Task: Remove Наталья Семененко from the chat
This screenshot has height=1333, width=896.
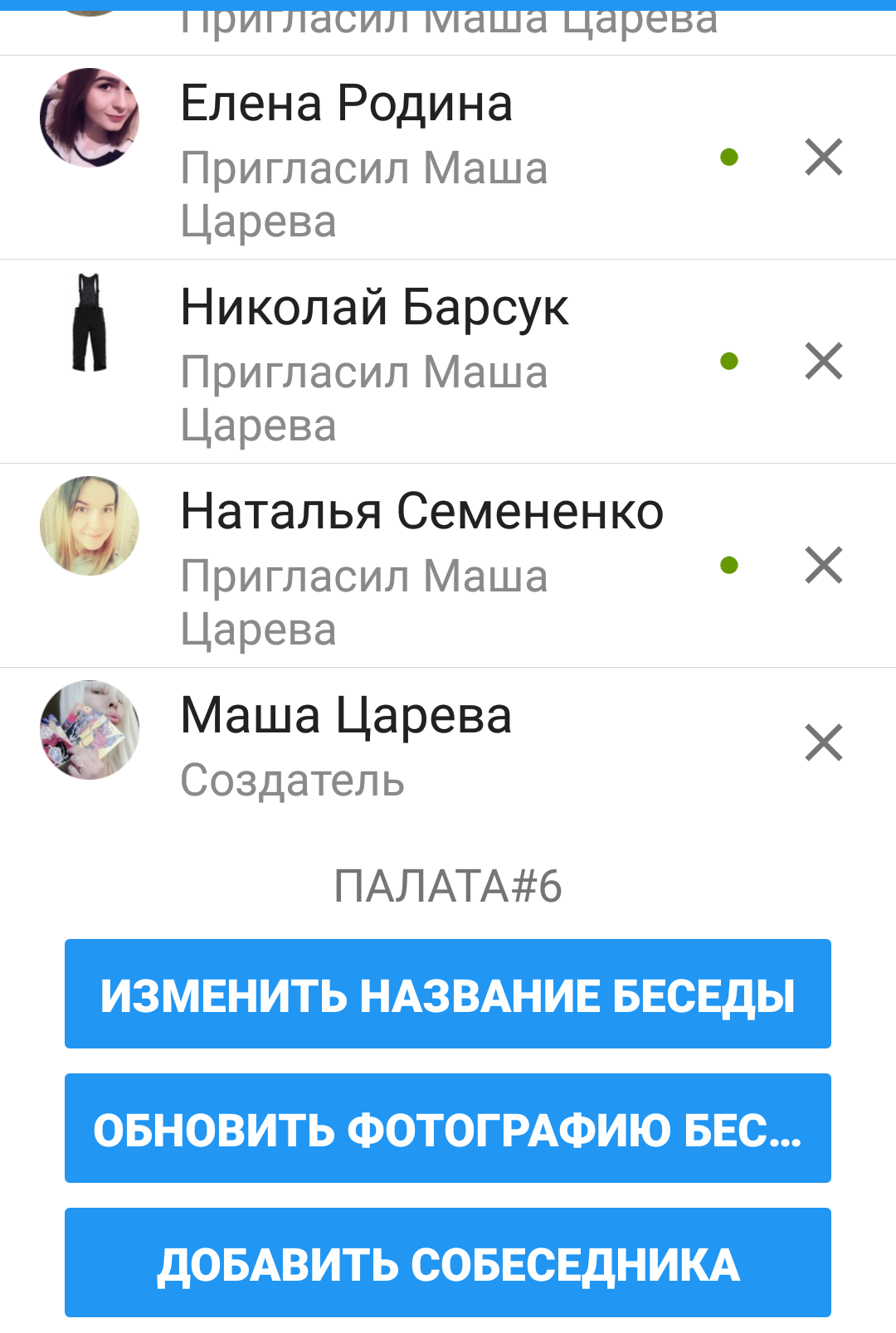Action: (x=823, y=566)
